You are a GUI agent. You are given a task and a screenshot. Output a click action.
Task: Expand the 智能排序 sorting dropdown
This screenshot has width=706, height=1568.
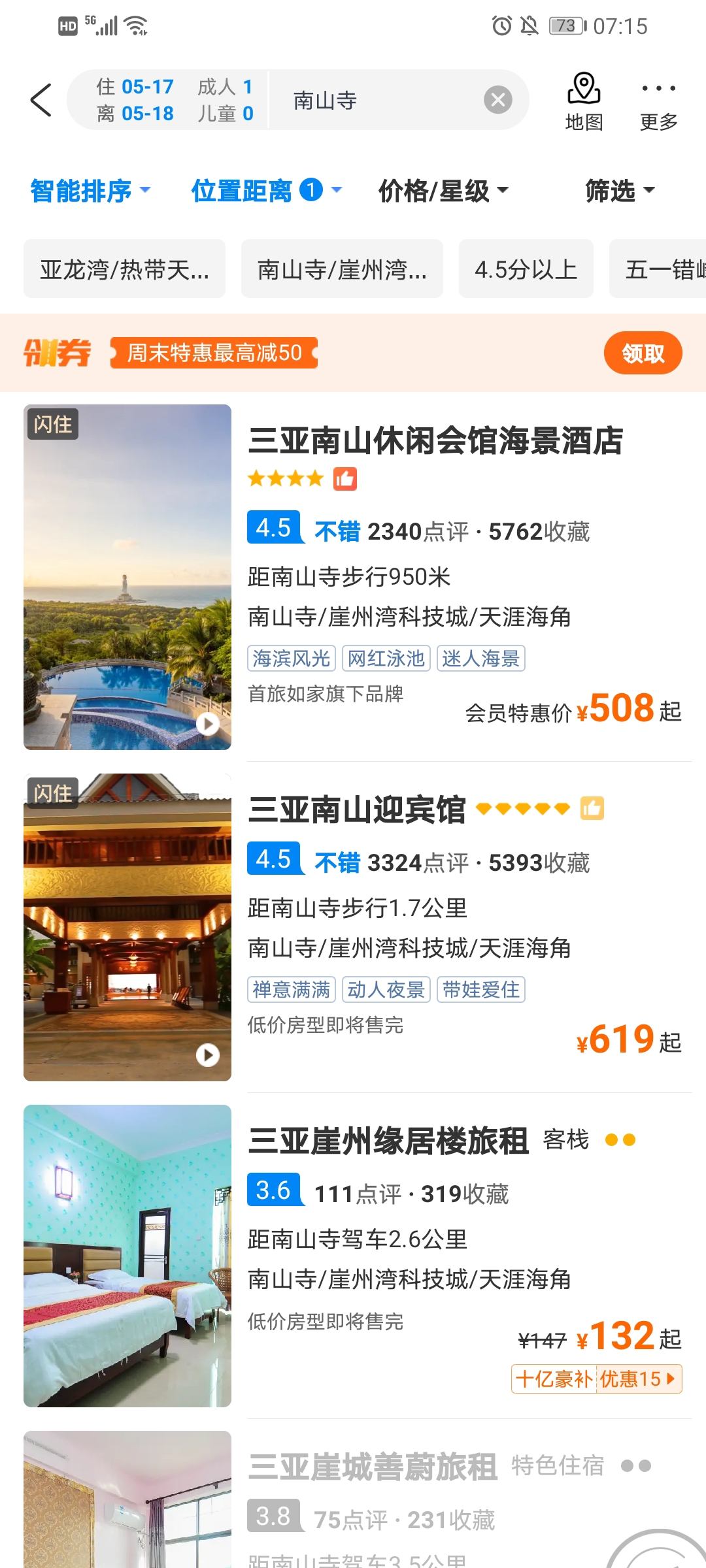pos(90,191)
